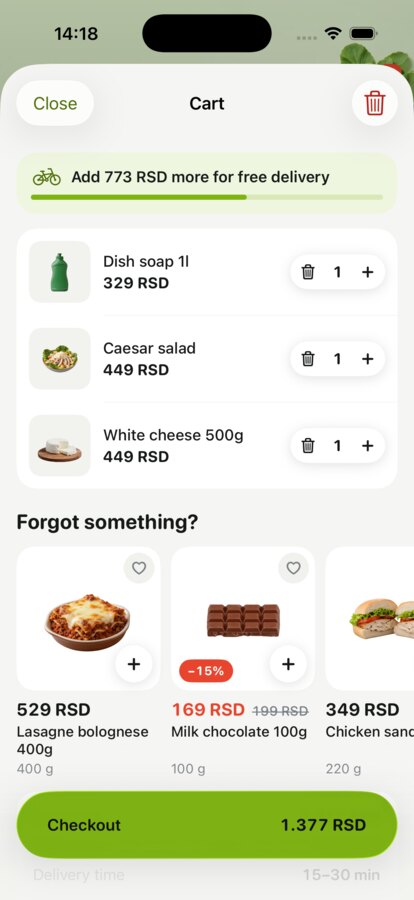Close the cart sheet
414x900 pixels.
[x=55, y=103]
